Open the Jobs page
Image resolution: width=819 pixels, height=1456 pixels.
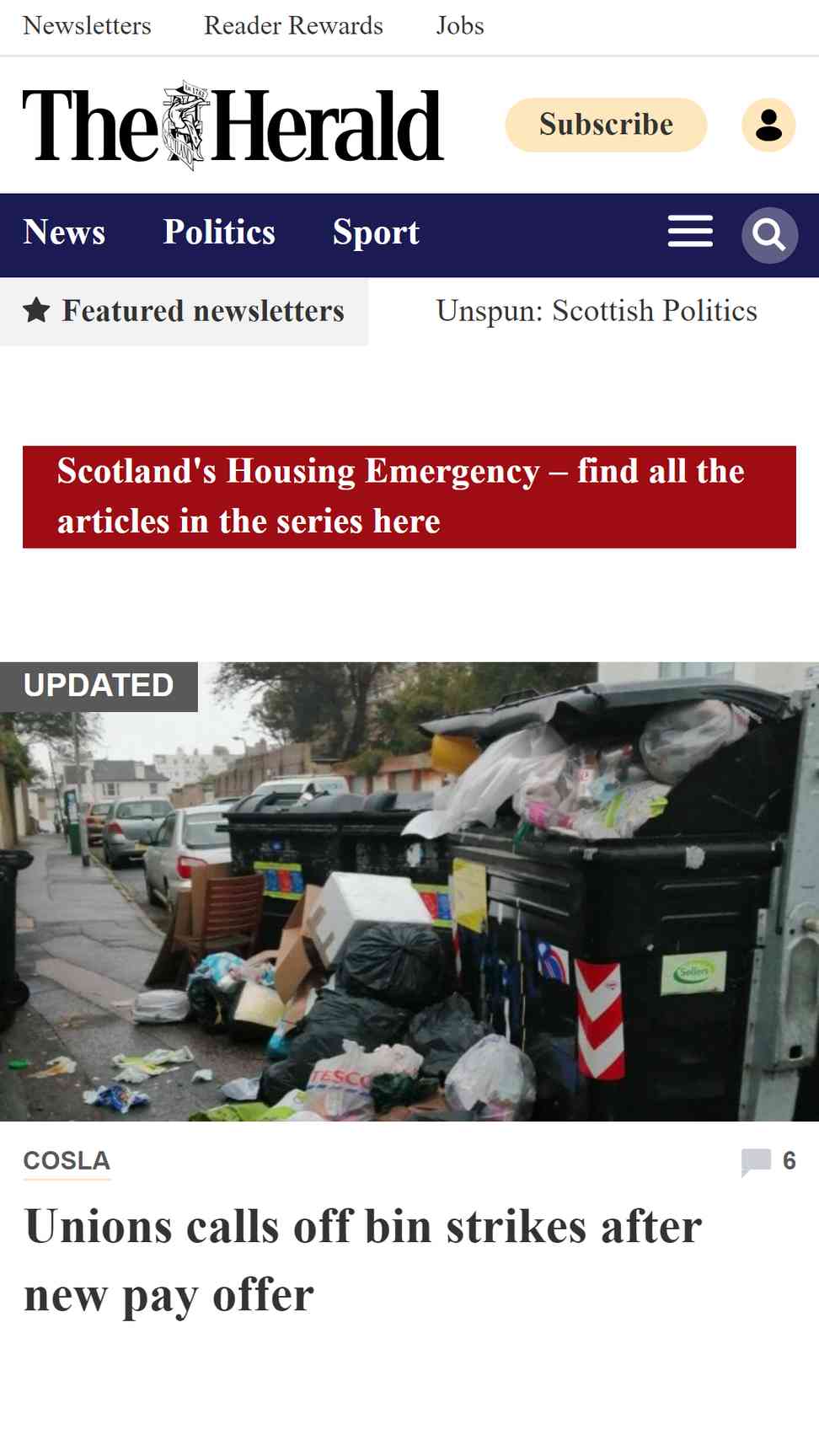click(x=460, y=26)
